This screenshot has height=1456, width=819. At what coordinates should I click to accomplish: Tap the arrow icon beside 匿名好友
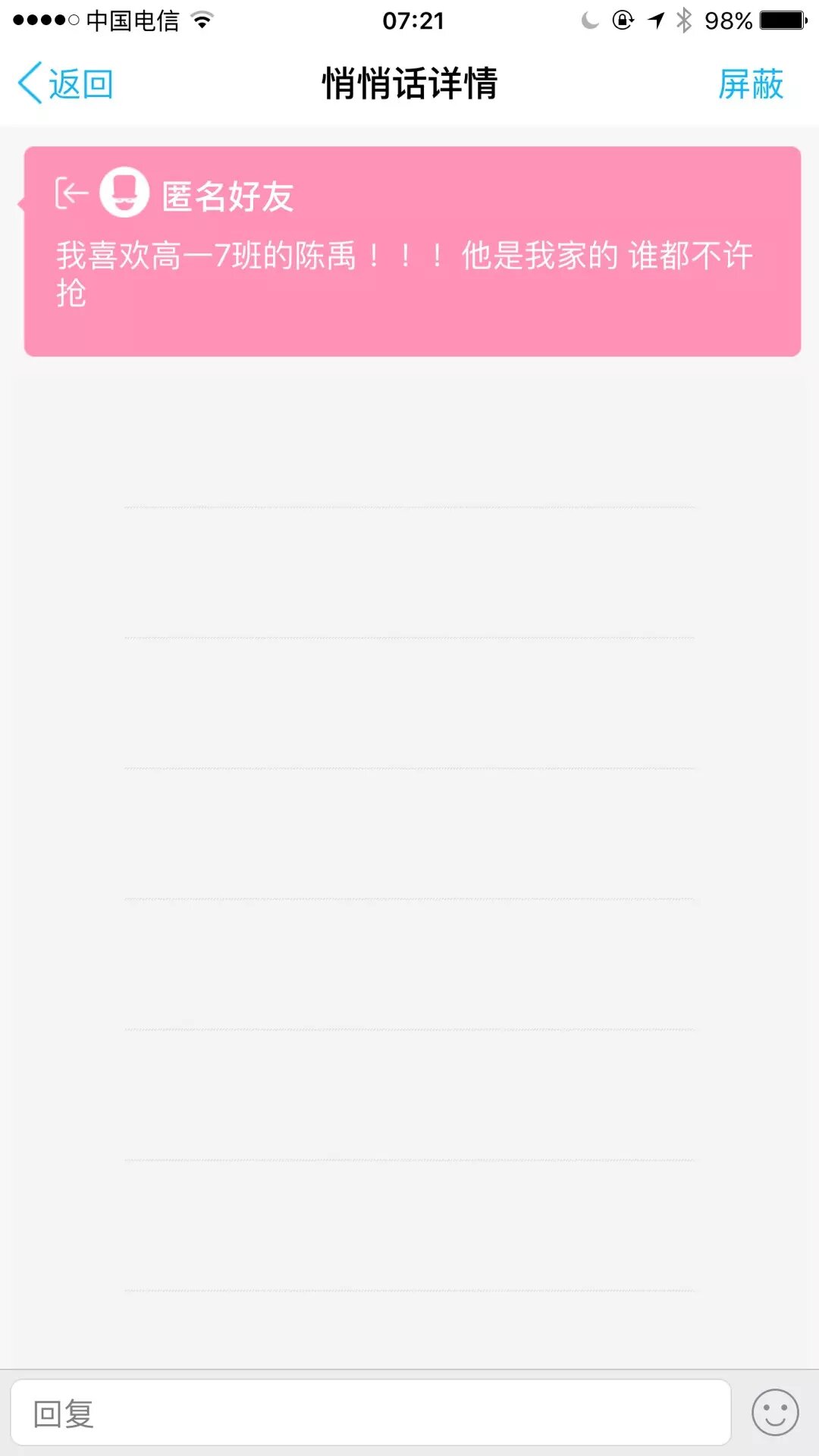(x=71, y=193)
